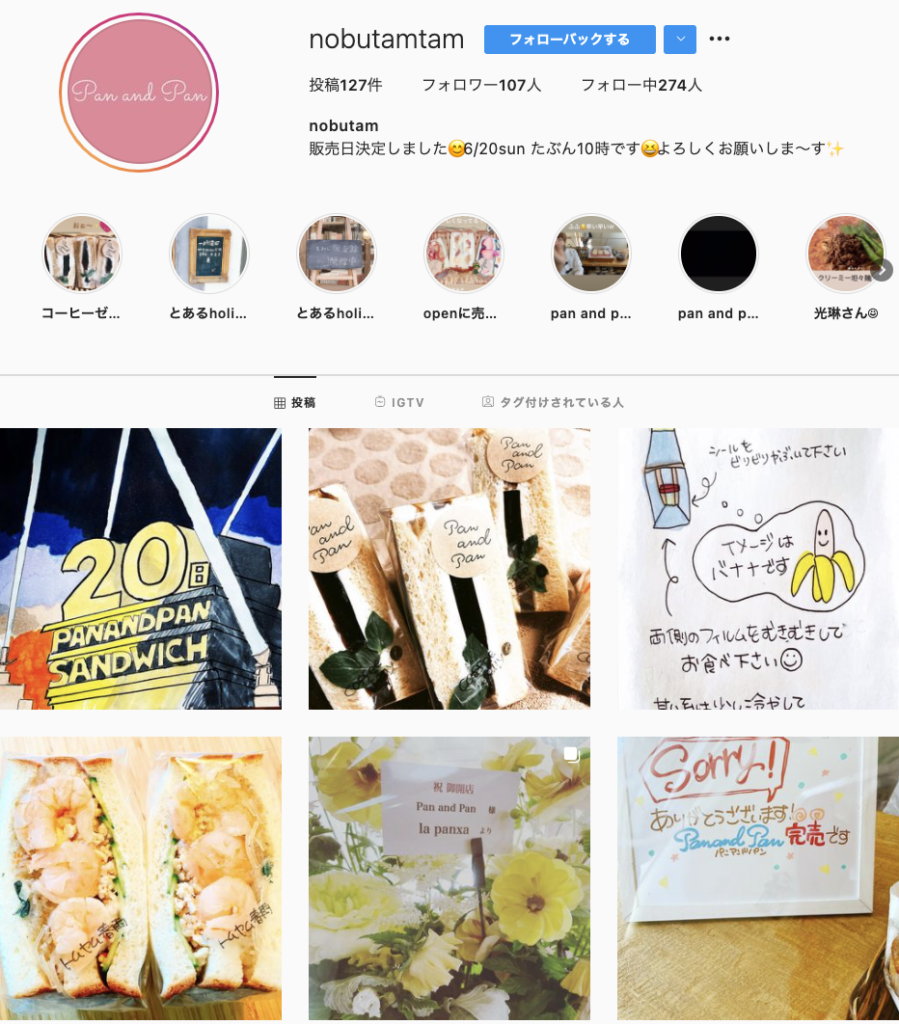Open the コーヒーゼ... story highlight
899x1024 pixels.
[81, 254]
